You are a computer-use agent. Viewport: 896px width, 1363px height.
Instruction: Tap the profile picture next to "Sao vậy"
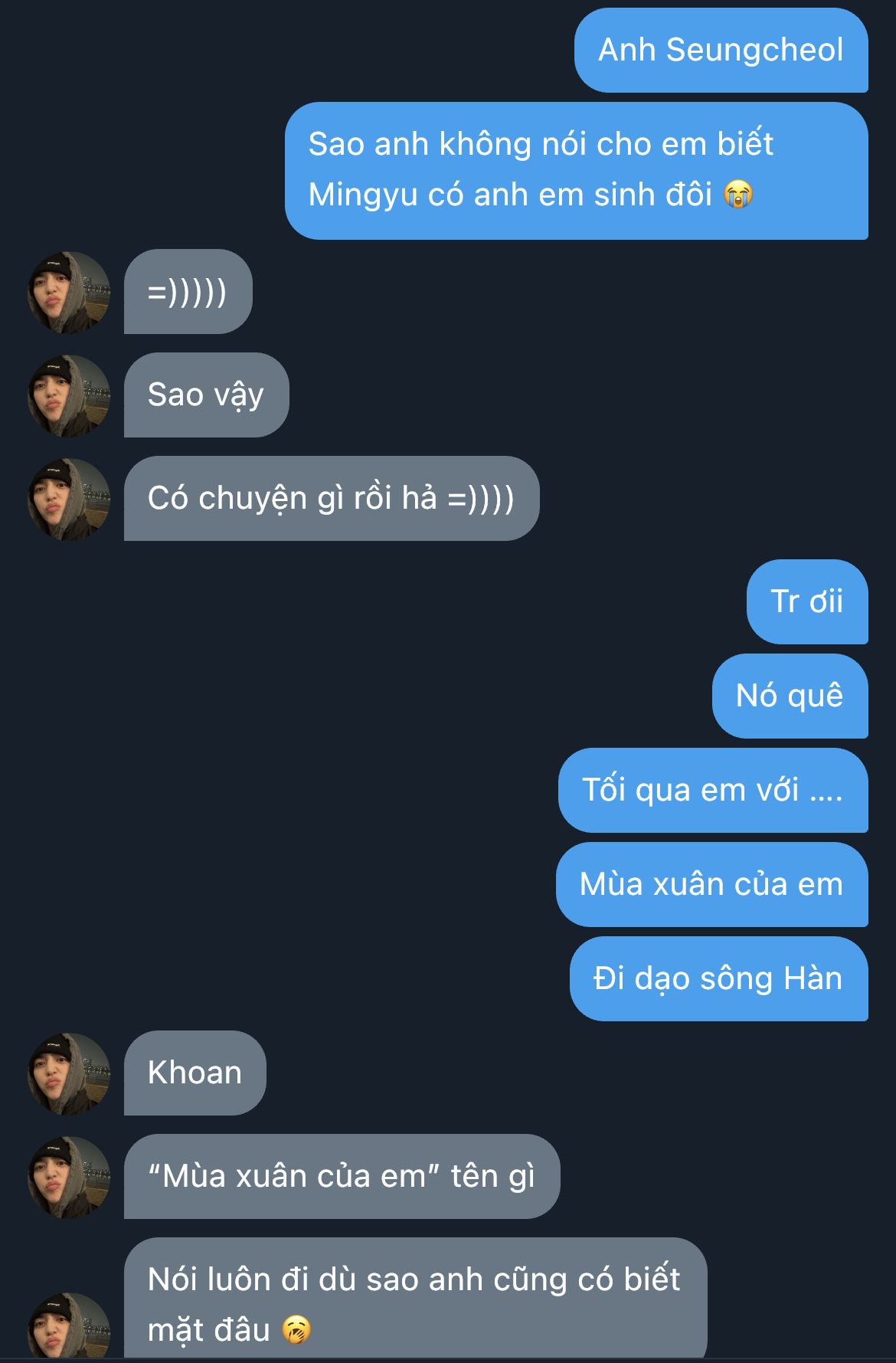pos(69,395)
